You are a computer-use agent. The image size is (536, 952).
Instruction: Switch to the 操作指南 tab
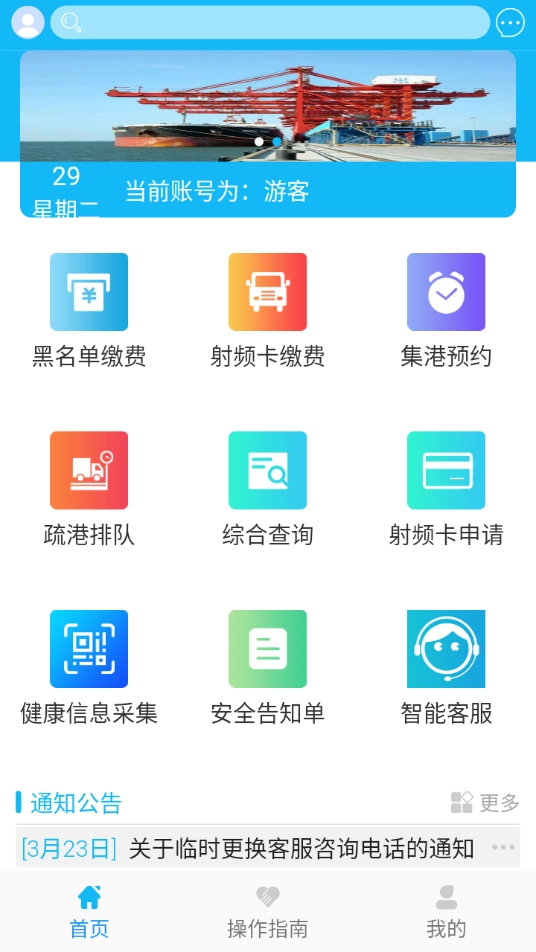point(268,912)
